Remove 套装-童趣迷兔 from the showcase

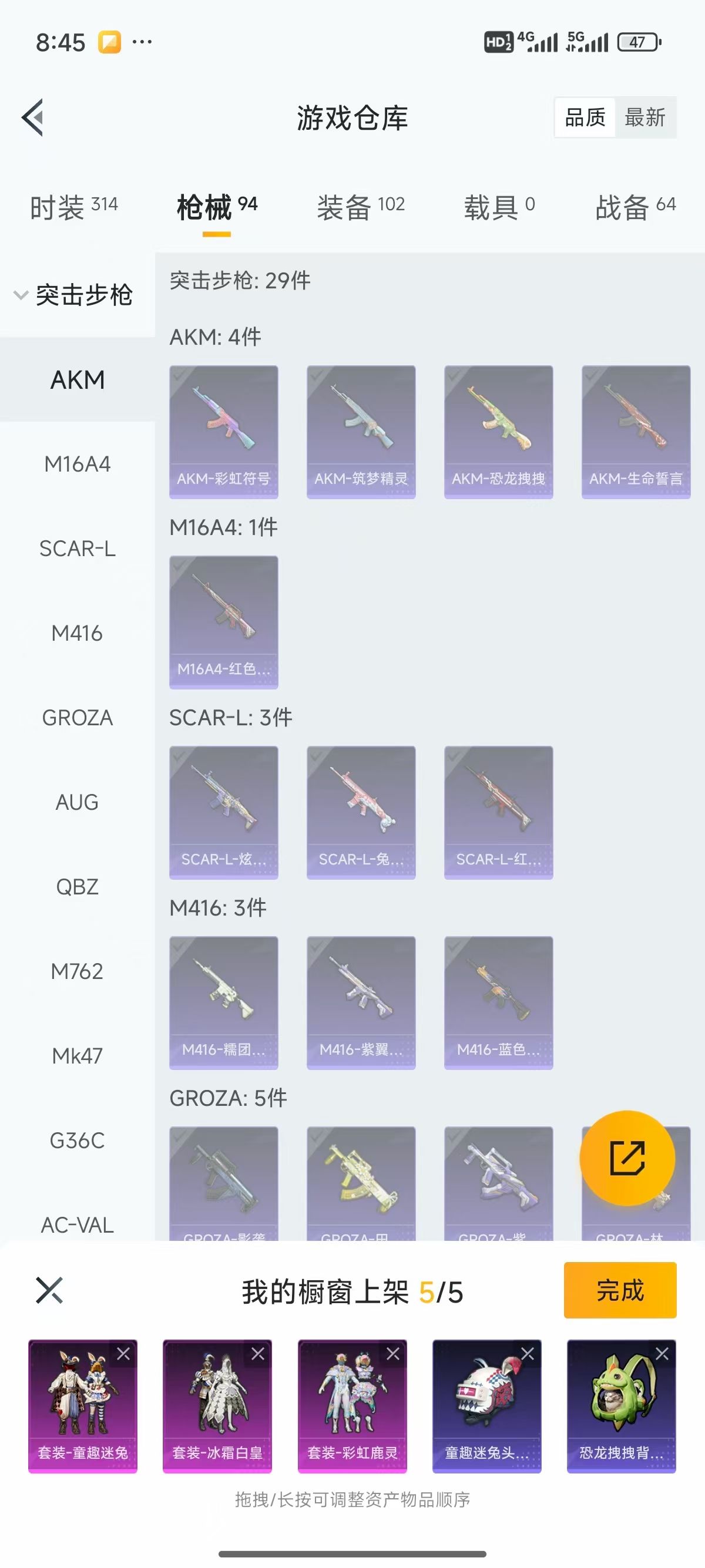(x=123, y=1354)
